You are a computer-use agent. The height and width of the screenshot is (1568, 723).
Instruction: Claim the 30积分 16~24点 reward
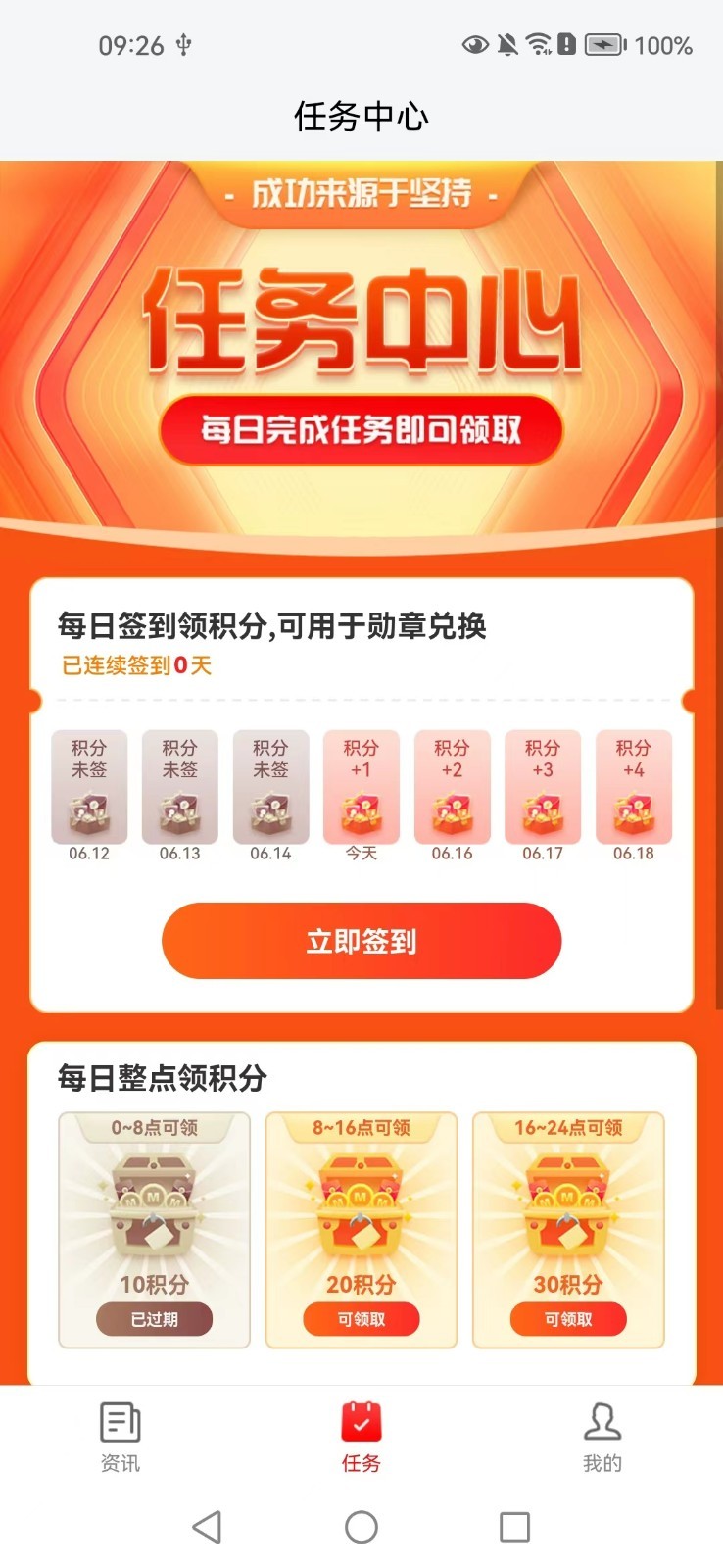click(568, 1319)
